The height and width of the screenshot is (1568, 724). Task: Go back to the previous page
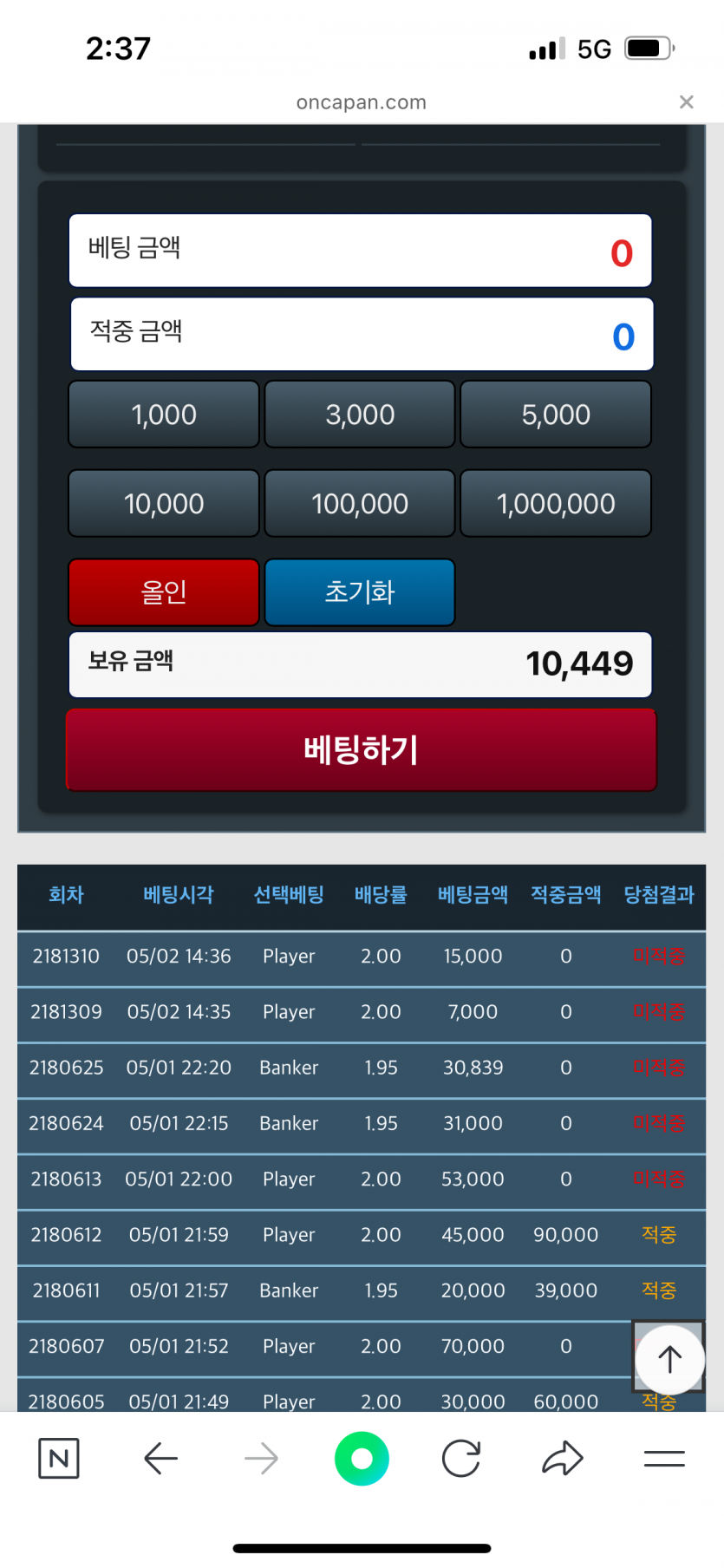160,1459
